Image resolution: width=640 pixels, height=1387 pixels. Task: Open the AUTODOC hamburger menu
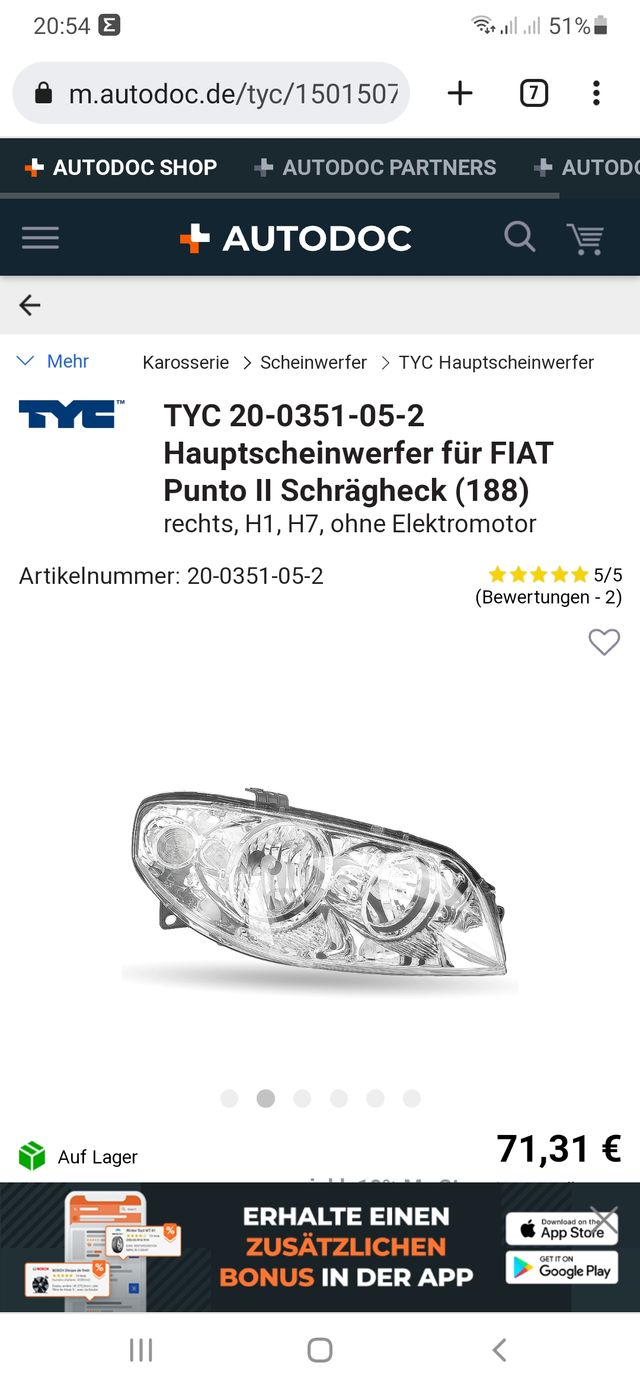(x=40, y=238)
